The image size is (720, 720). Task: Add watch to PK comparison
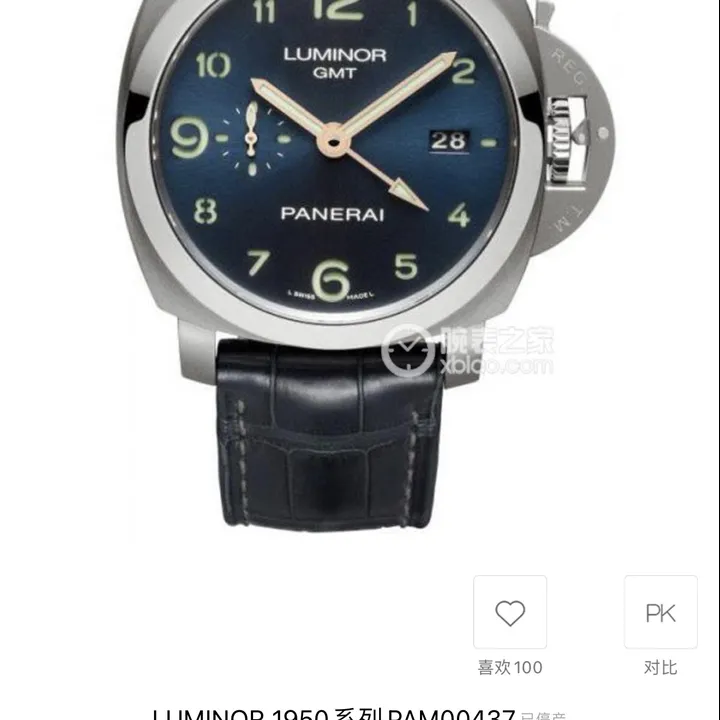coord(660,612)
